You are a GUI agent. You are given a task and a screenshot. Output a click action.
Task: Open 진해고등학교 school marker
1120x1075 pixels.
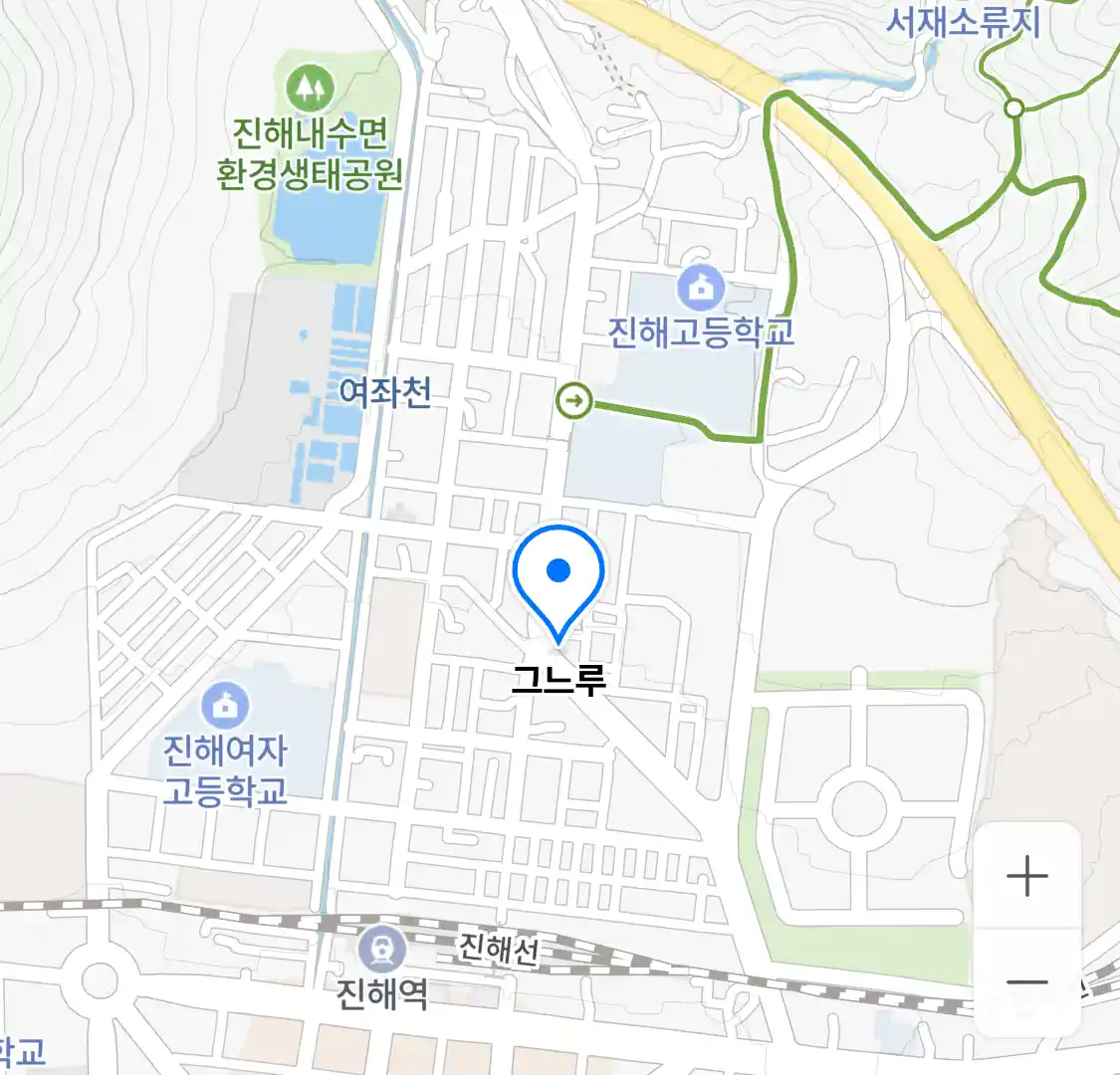pyautogui.click(x=701, y=289)
